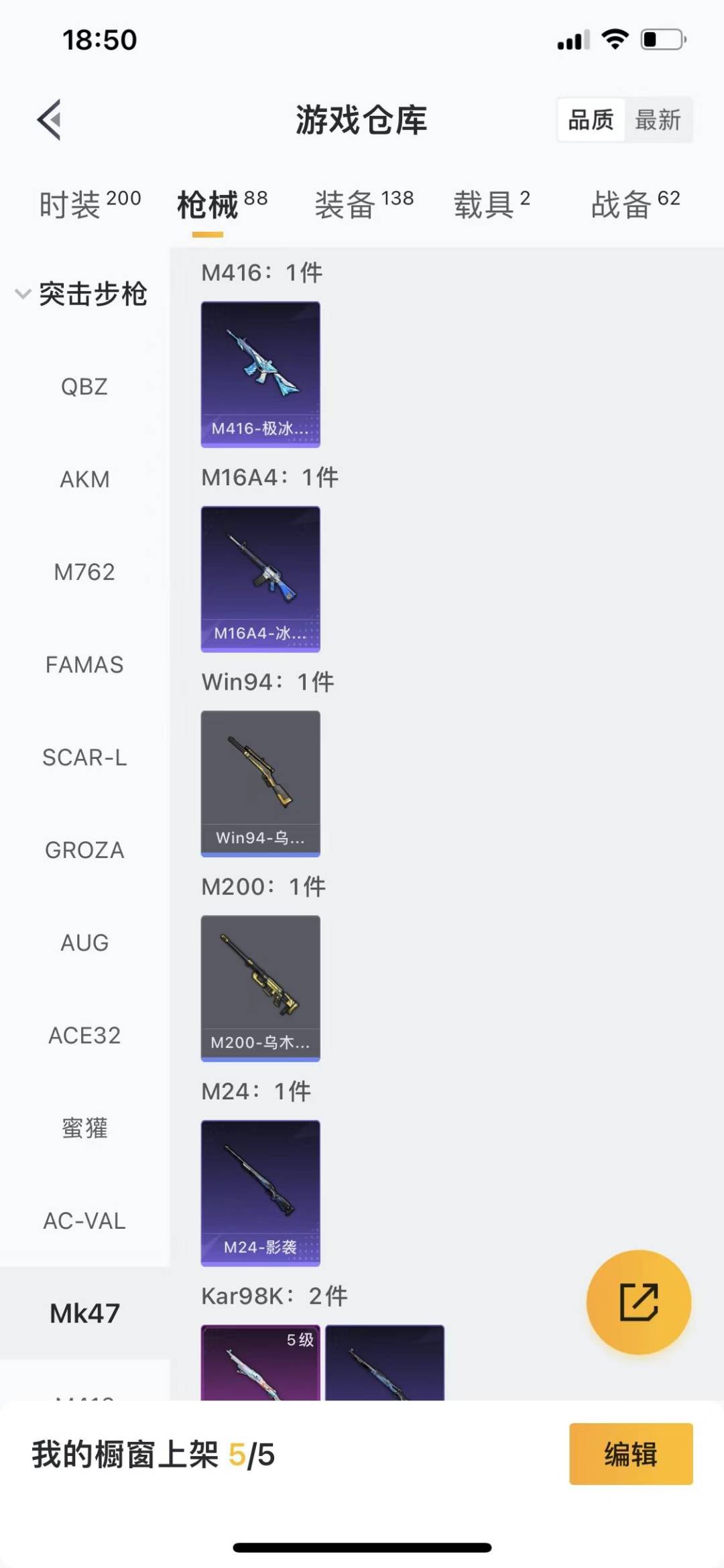Choose SCAR-L in the weapon category list
The image size is (724, 1568).
(84, 758)
